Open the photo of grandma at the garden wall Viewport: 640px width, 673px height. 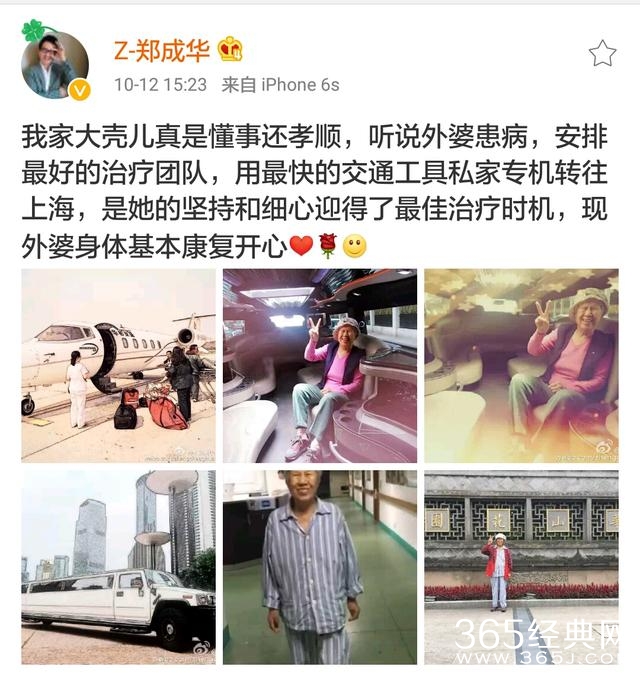click(521, 567)
